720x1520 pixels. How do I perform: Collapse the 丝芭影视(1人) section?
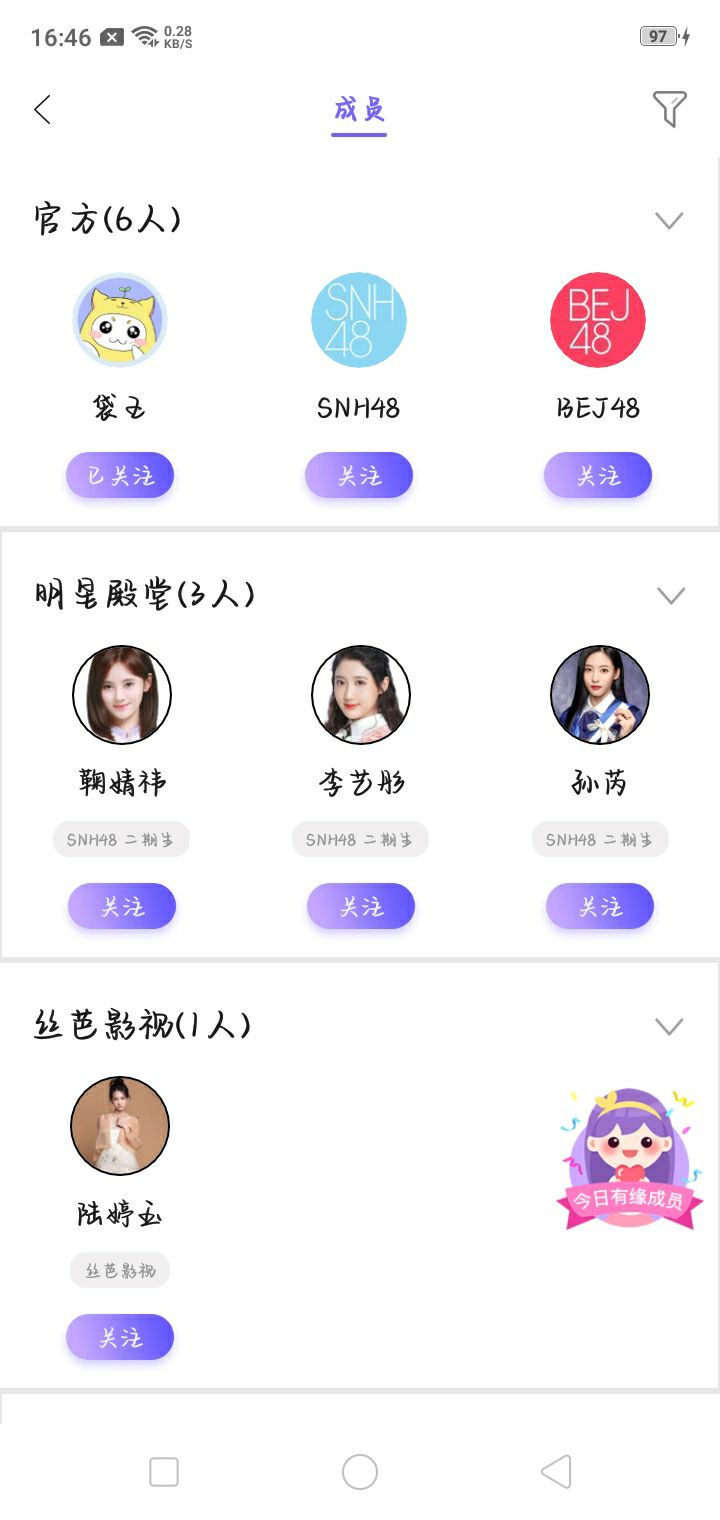tap(668, 1027)
